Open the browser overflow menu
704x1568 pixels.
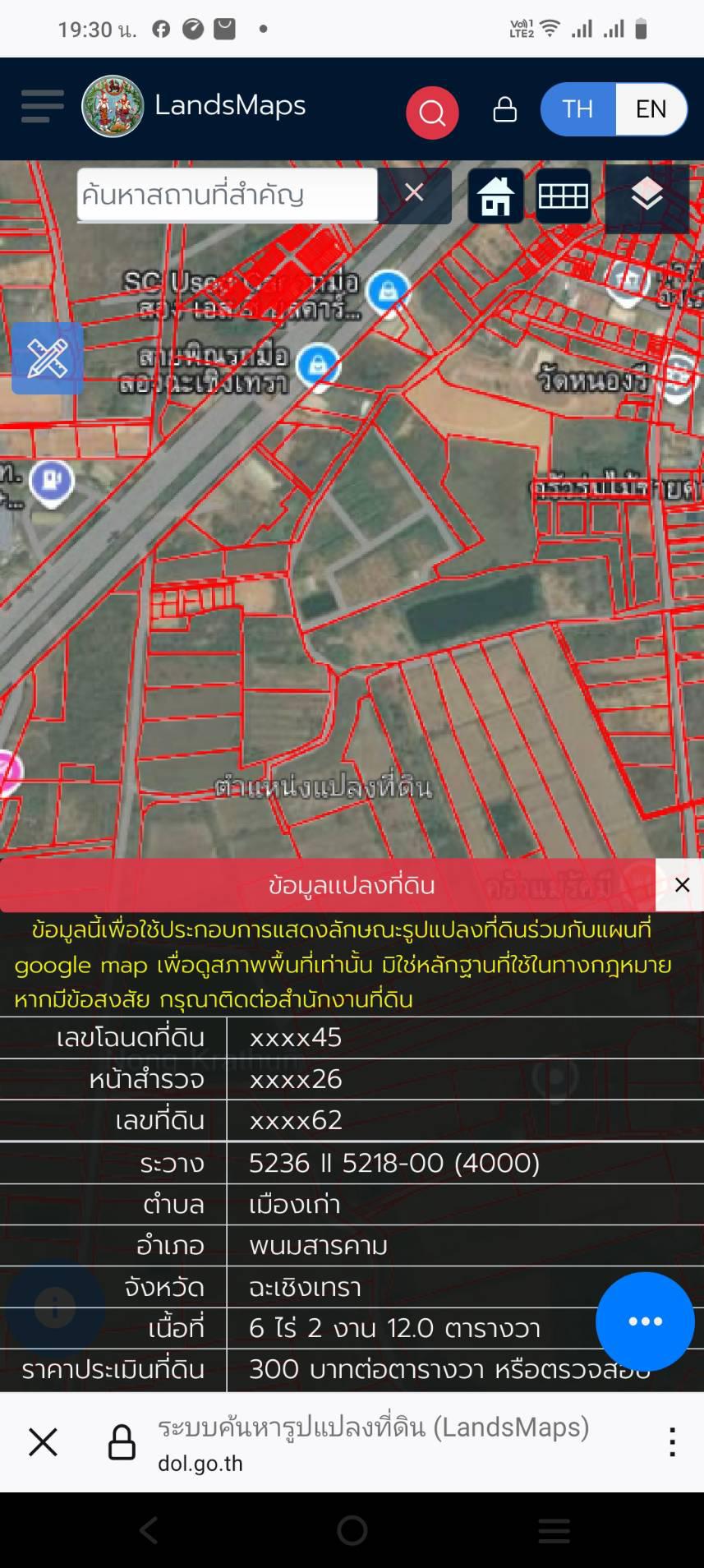point(672,1442)
